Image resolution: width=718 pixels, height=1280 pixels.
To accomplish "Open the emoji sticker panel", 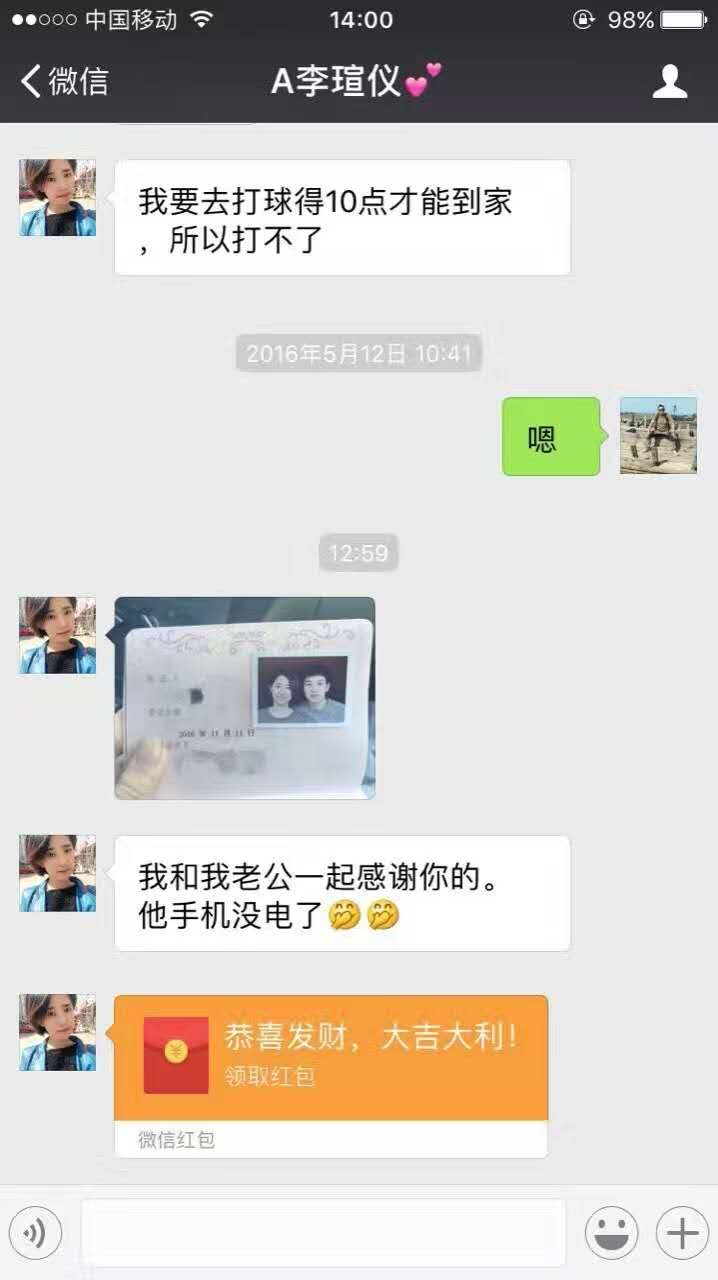I will (611, 1233).
